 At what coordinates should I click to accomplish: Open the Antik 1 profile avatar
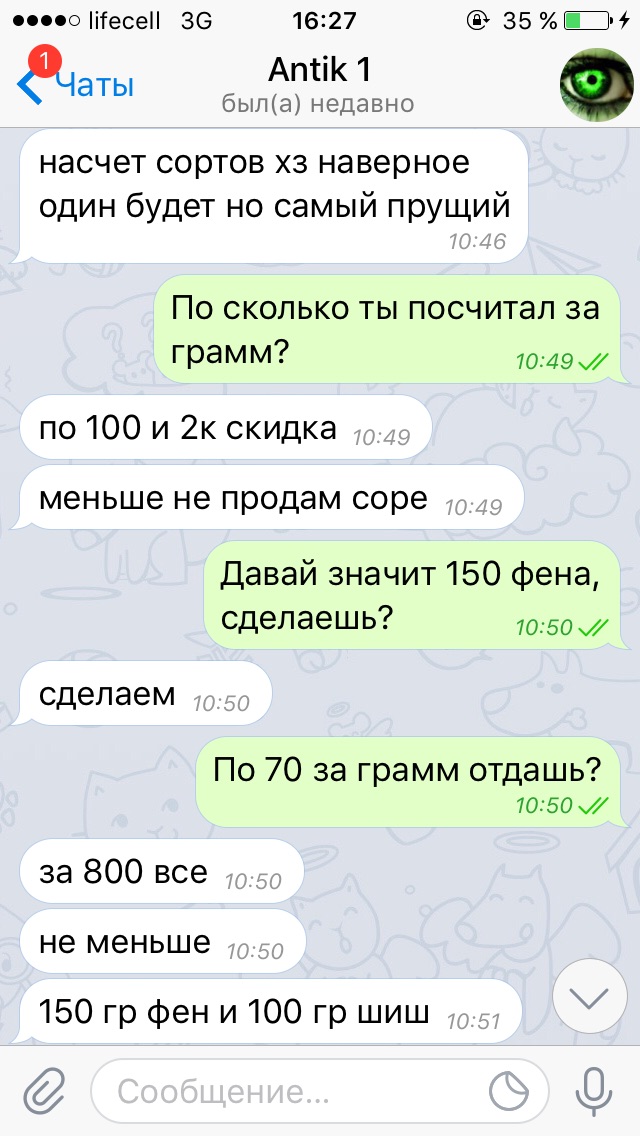tap(597, 85)
